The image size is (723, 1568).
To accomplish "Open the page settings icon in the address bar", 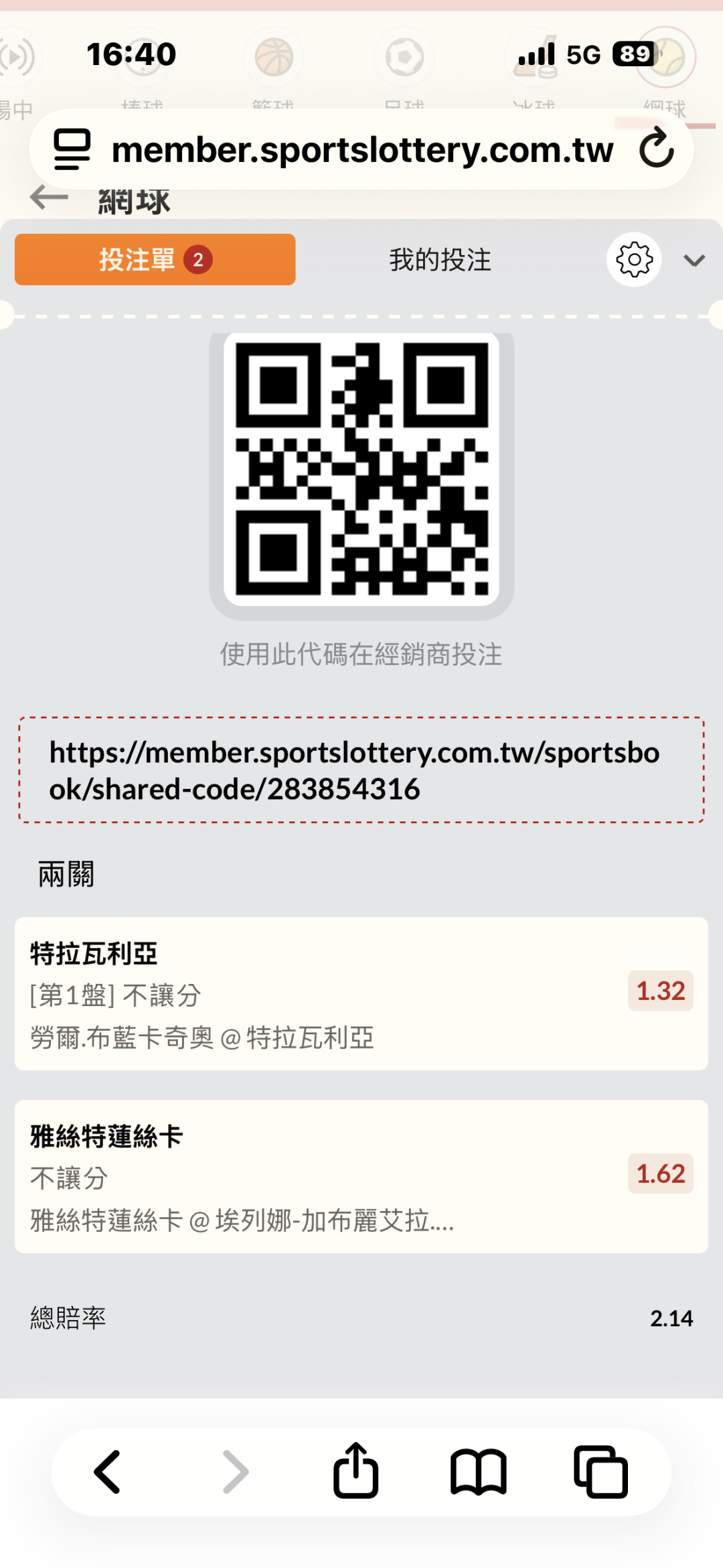I will 72,149.
